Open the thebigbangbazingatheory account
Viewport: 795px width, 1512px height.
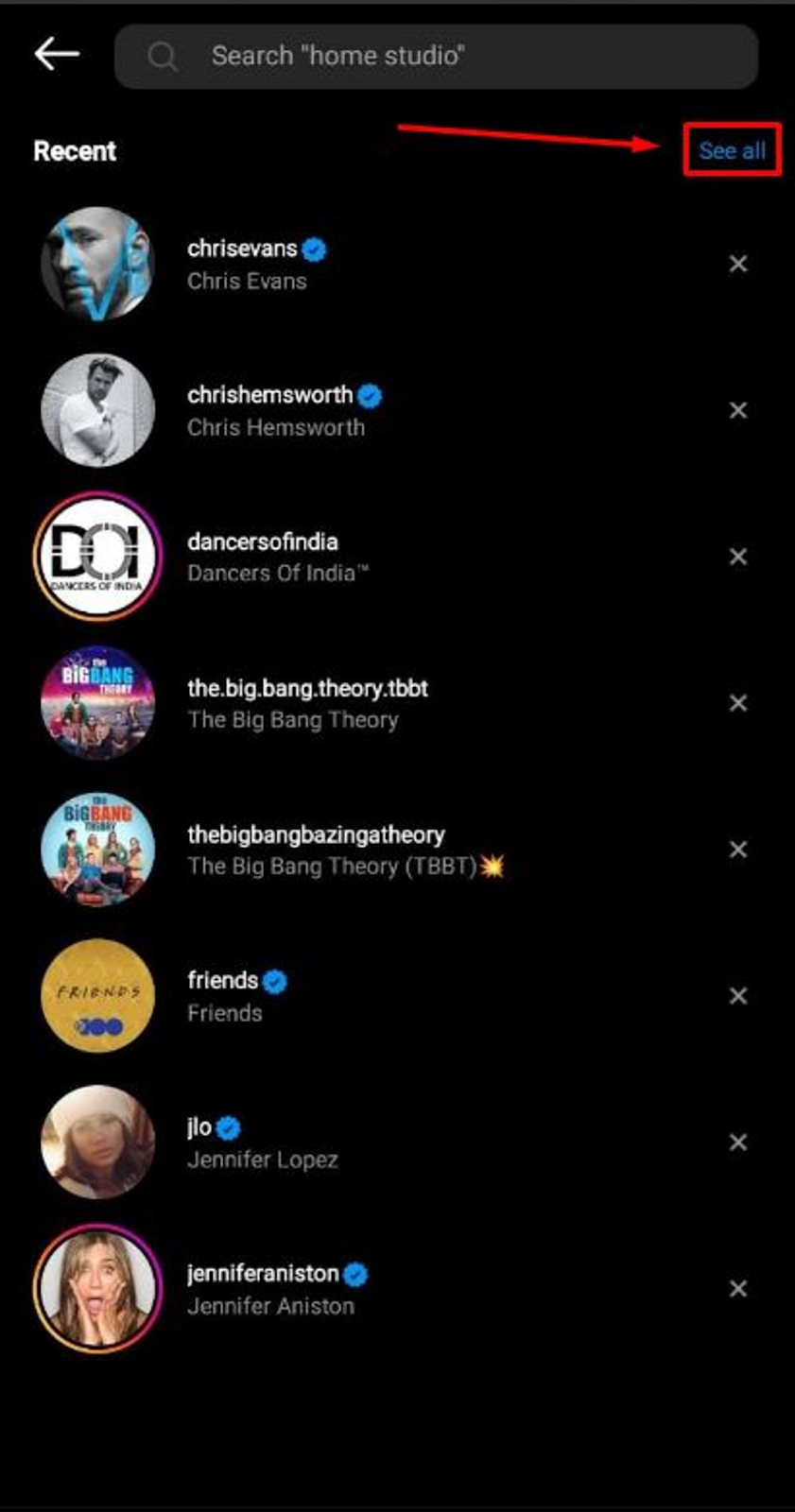[317, 850]
